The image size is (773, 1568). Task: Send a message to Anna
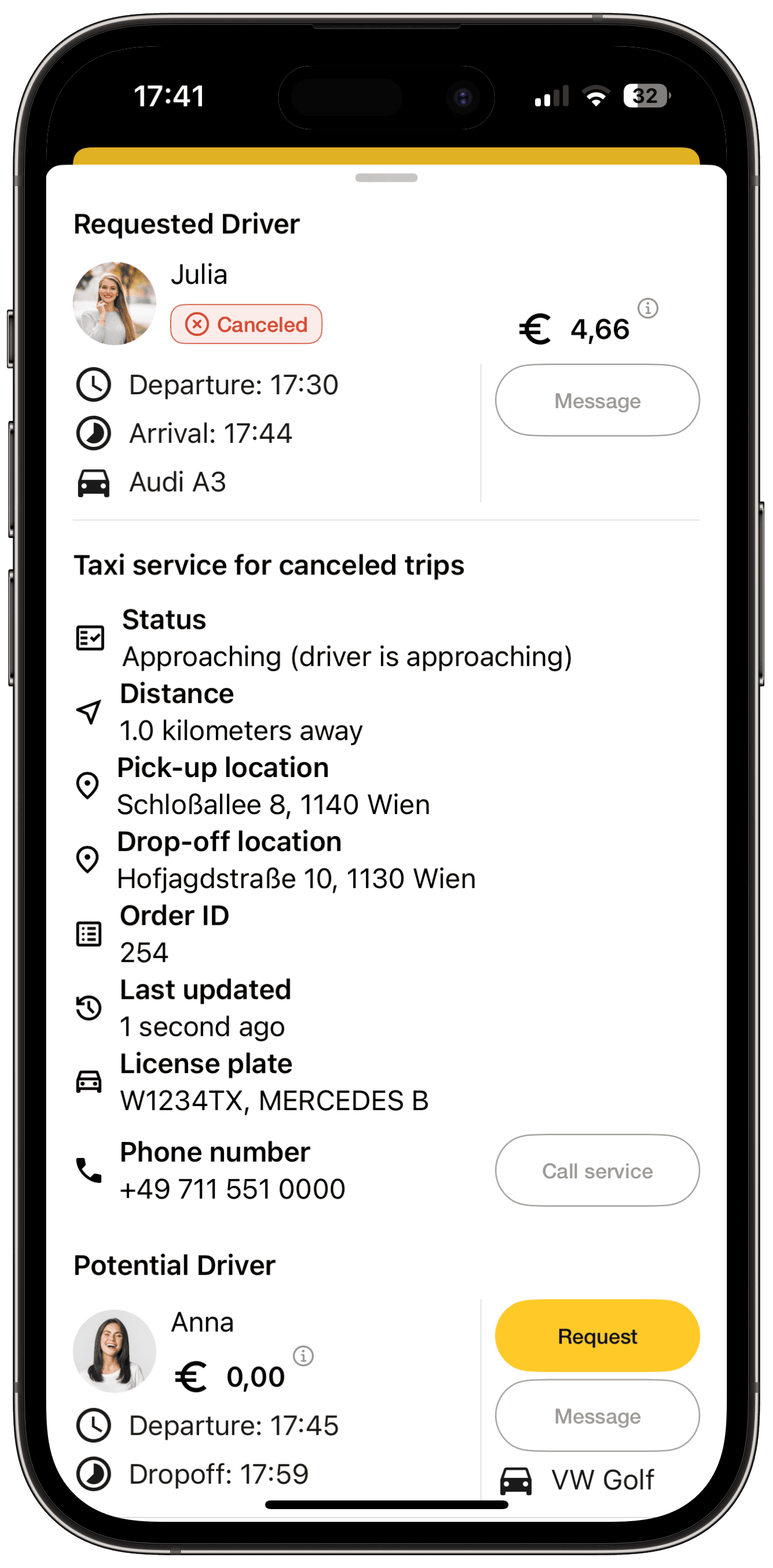596,1416
